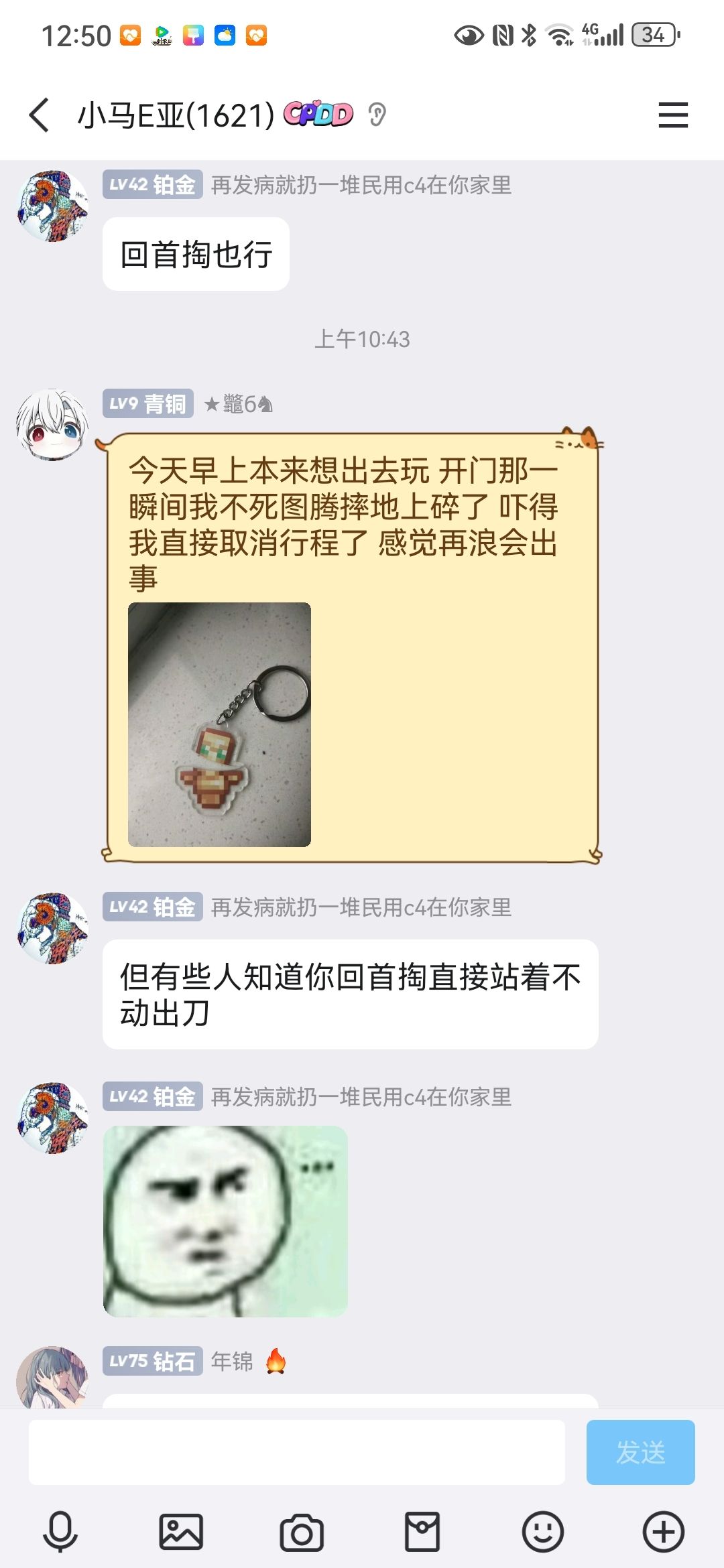724x1568 pixels.
Task: Open 年锦's profile avatar
Action: (52, 1378)
